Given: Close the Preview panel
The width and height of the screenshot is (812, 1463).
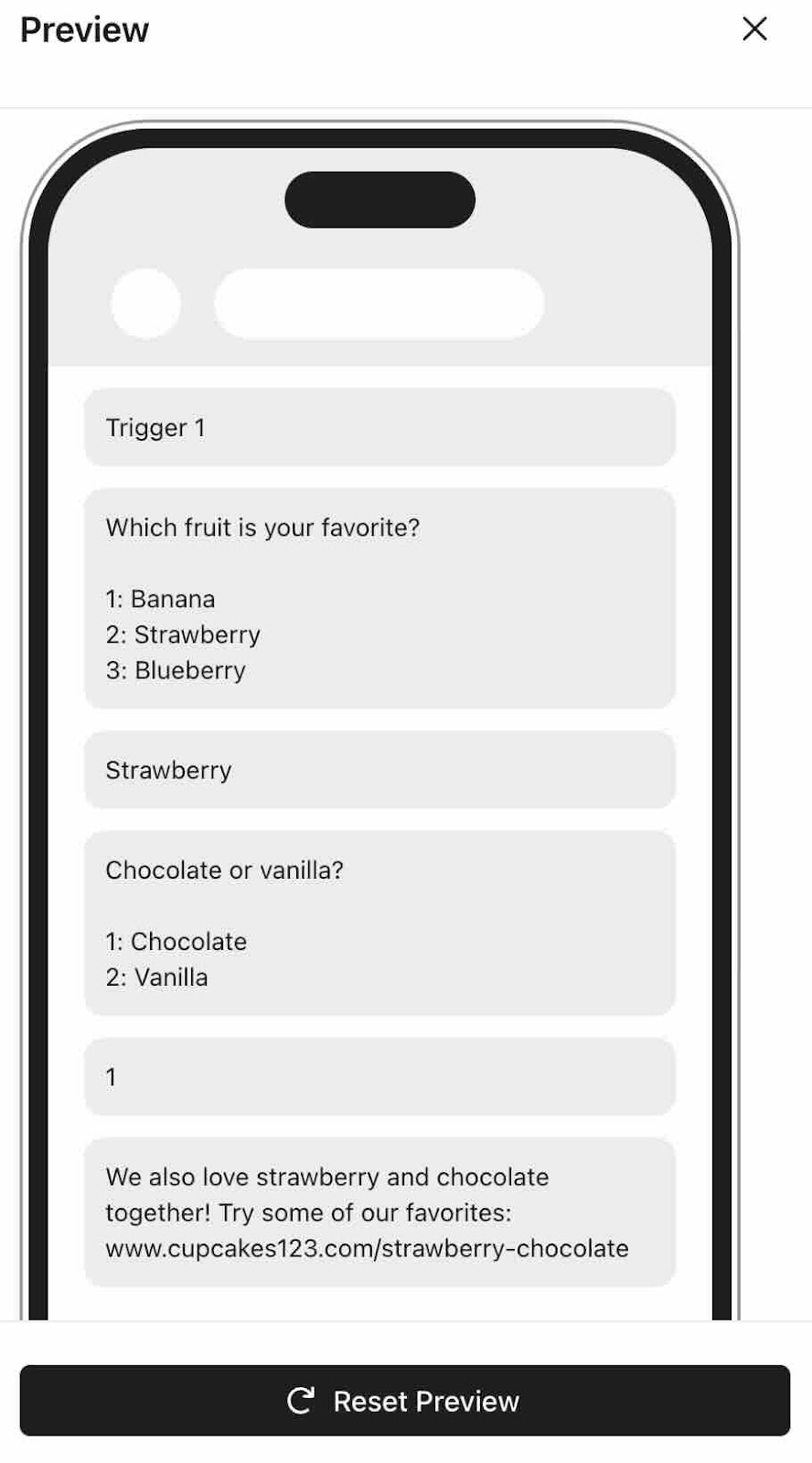Looking at the screenshot, I should click(754, 29).
